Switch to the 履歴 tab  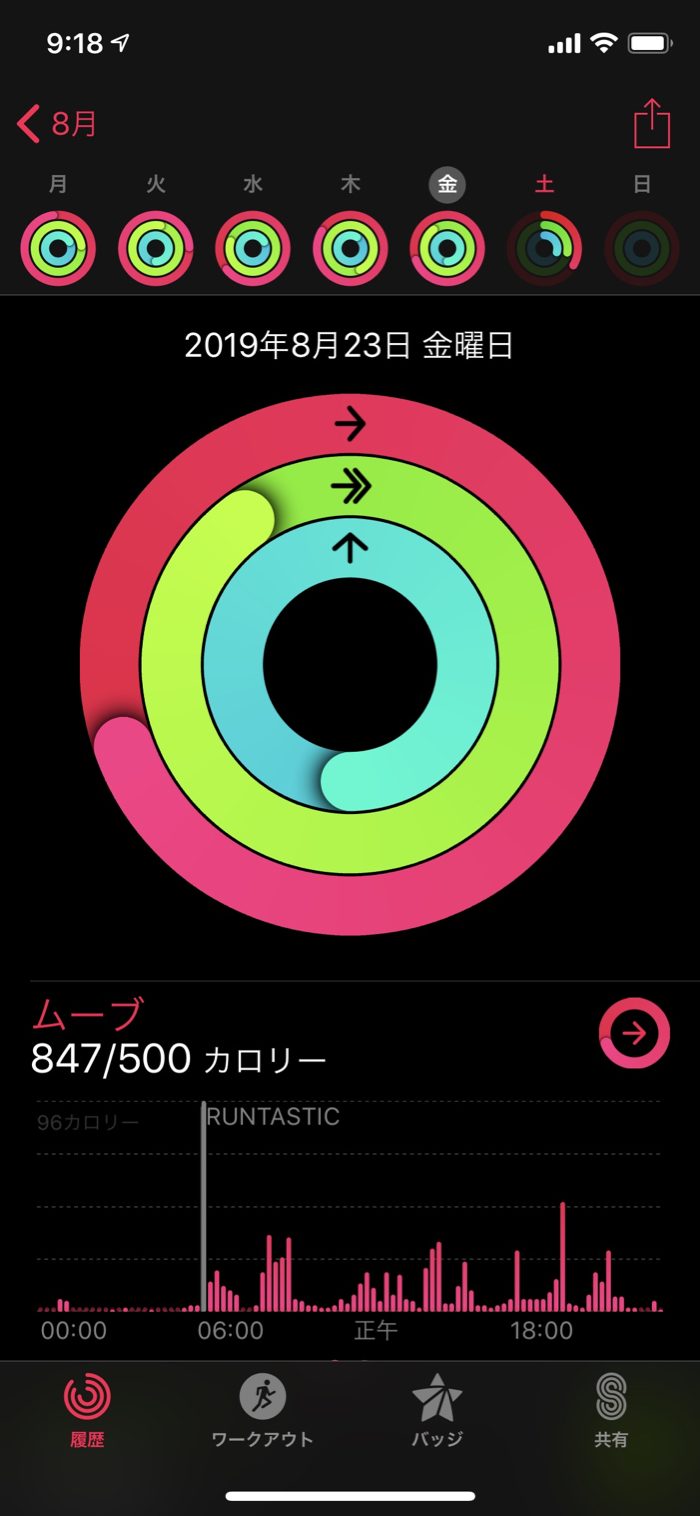87,1410
